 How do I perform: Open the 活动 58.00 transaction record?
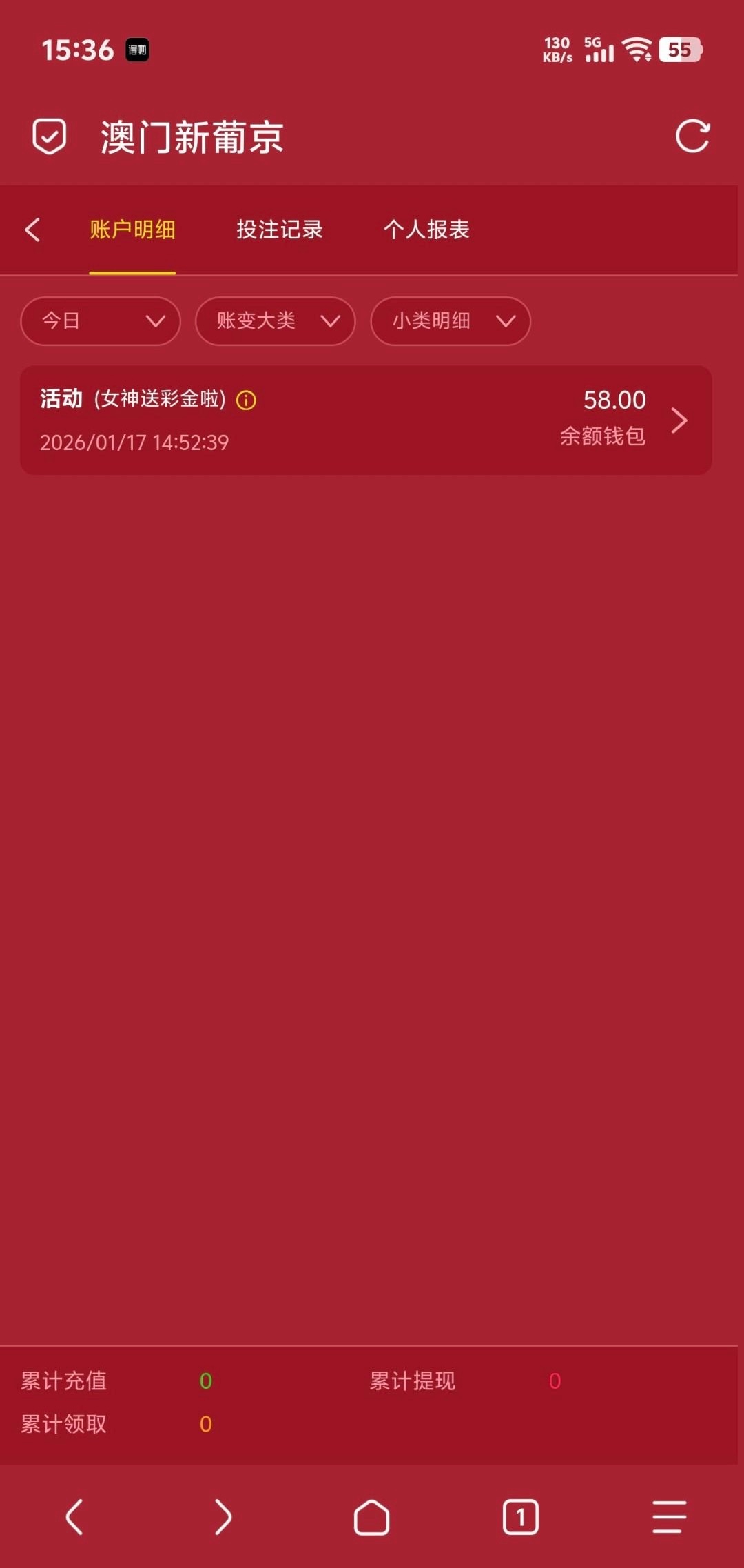click(366, 420)
